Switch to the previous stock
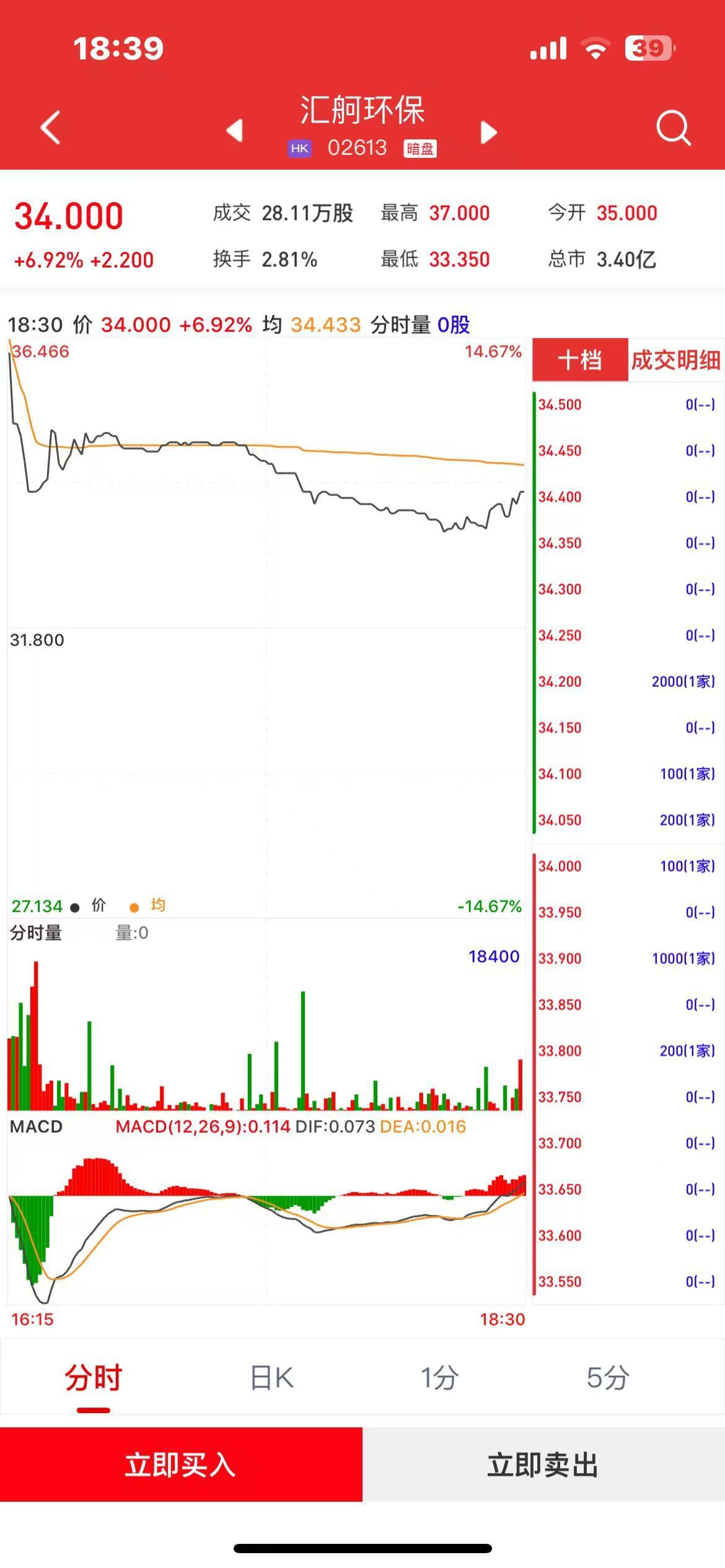Viewport: 725px width, 1568px height. coord(235,131)
